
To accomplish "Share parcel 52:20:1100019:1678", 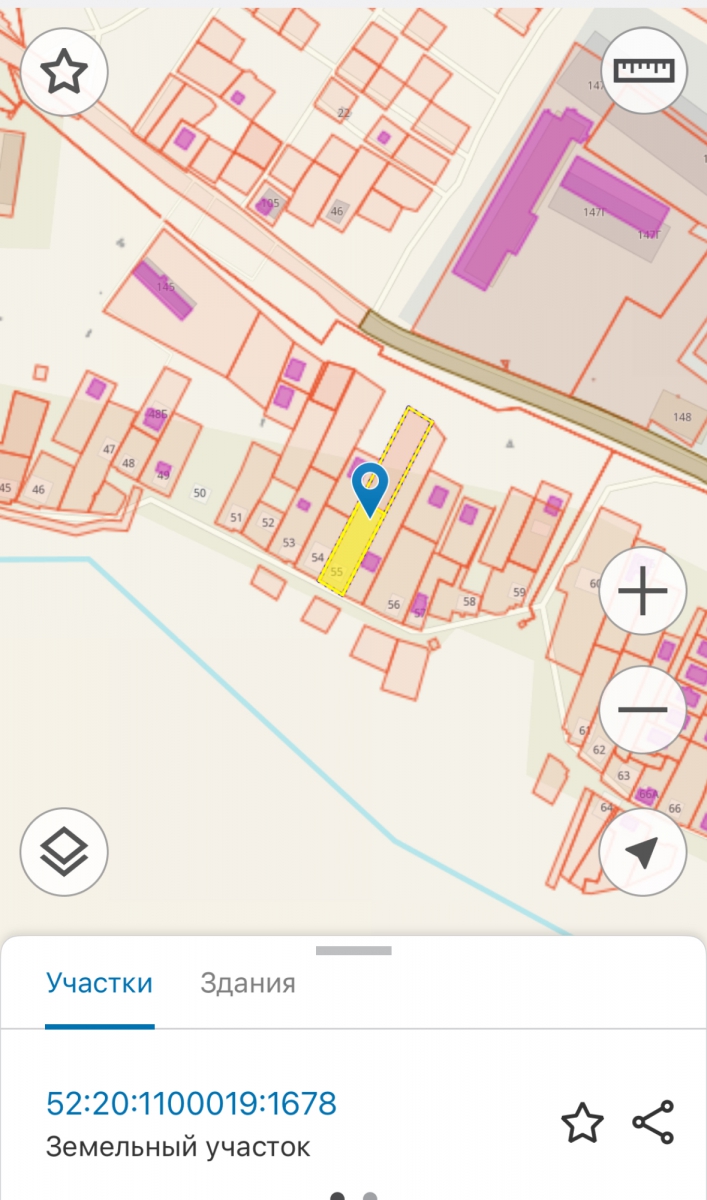I will 653,1123.
